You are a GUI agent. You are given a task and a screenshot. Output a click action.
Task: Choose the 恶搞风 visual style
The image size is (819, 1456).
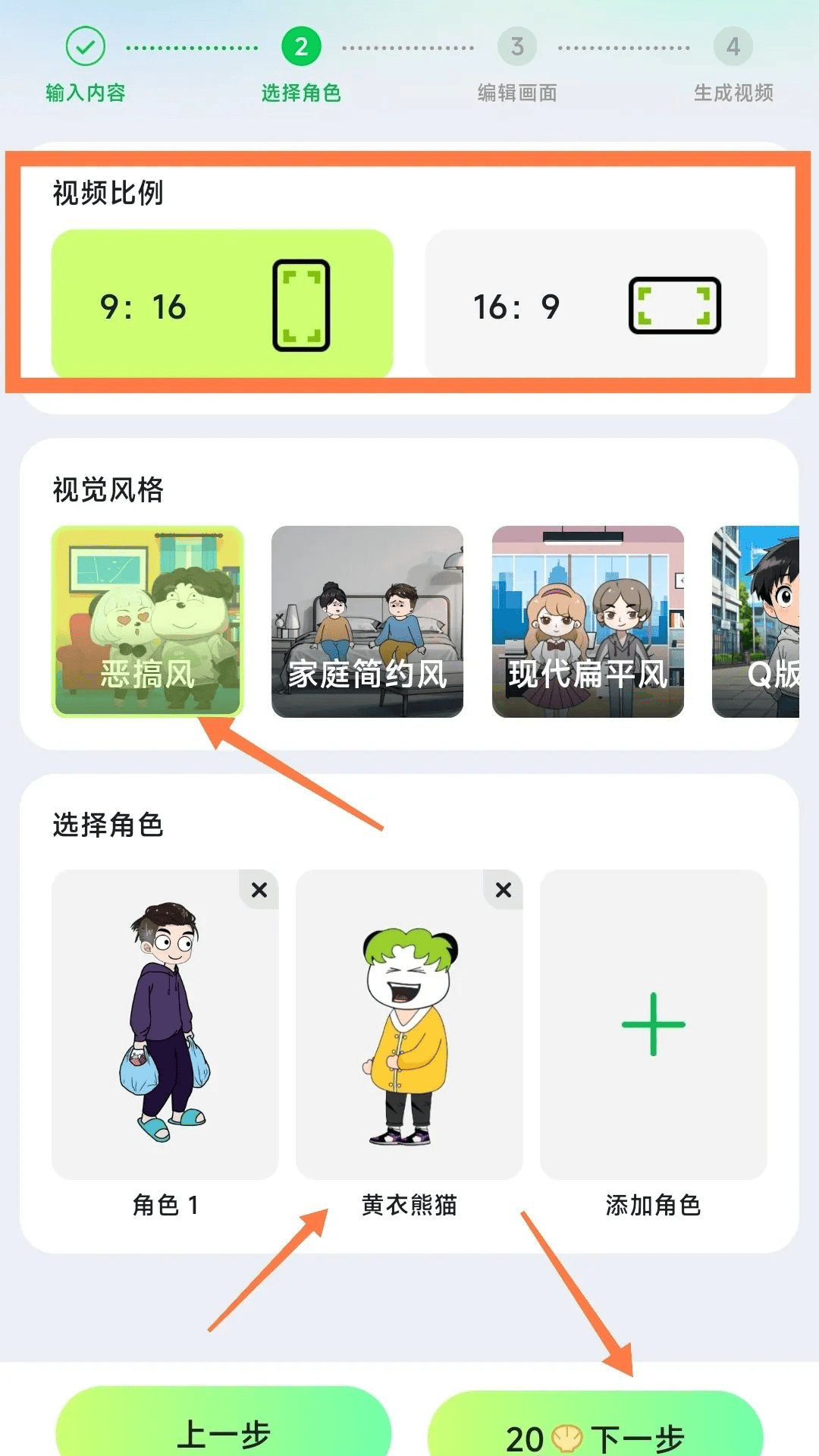pyautogui.click(x=148, y=621)
